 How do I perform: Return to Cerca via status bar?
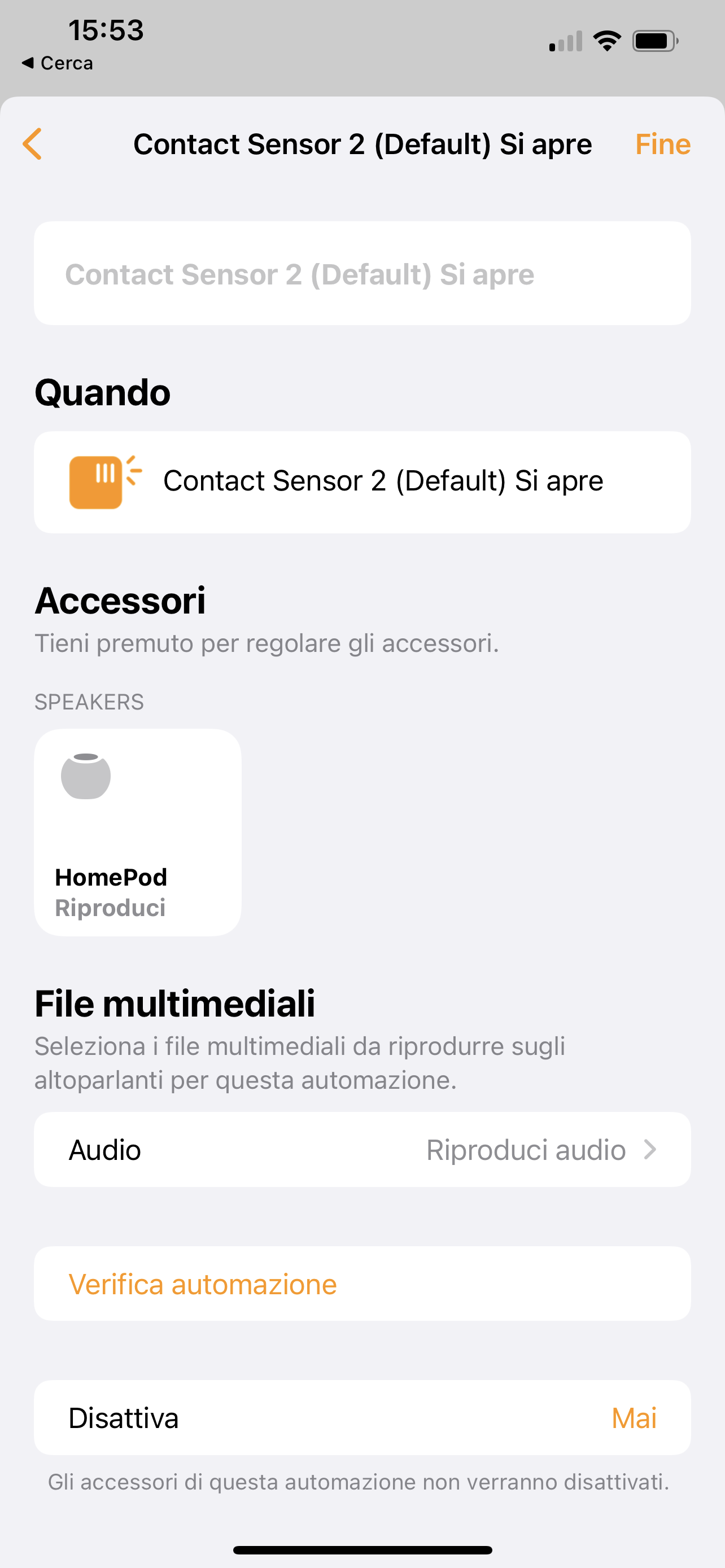pos(57,63)
